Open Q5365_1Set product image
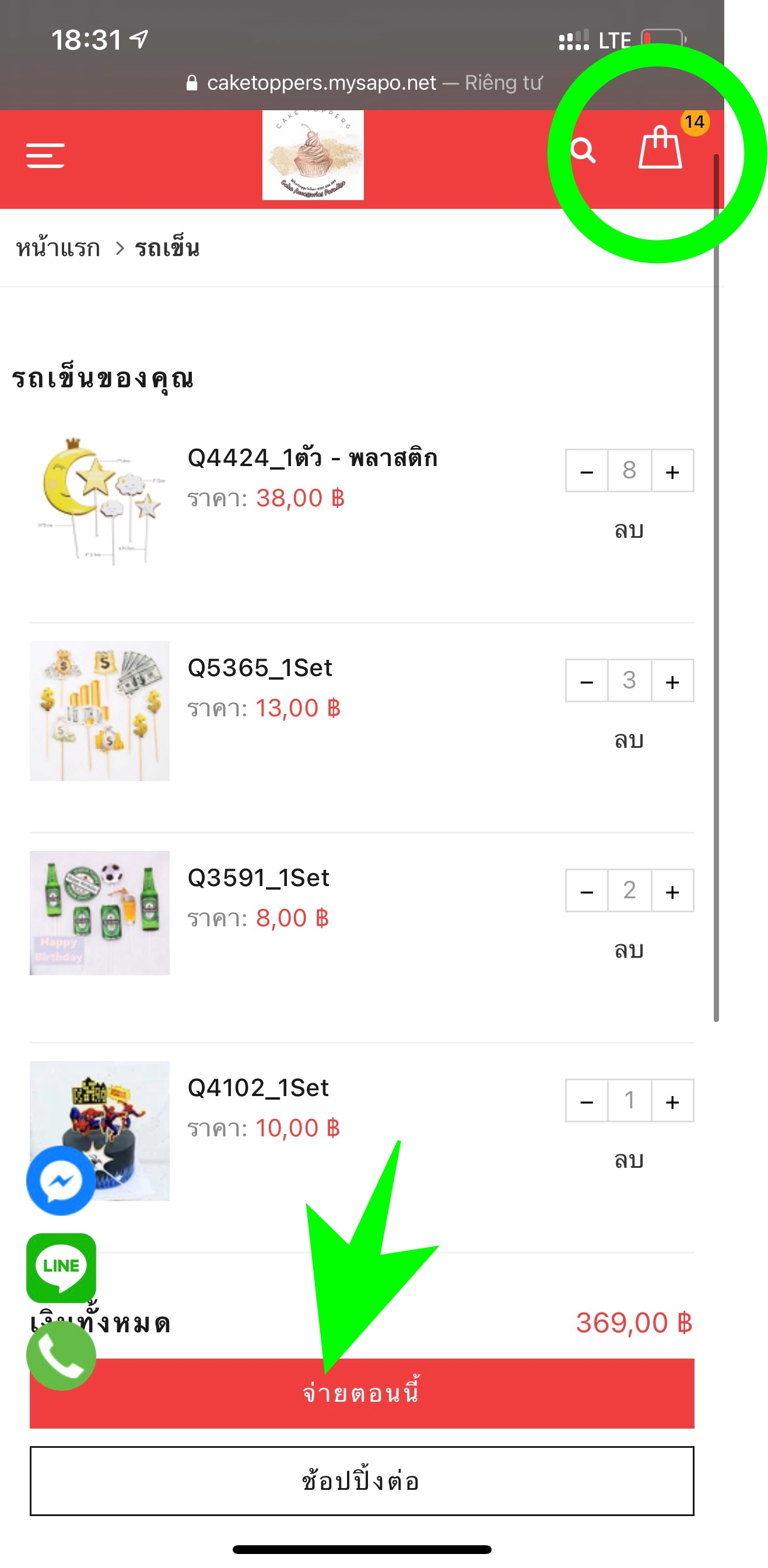Image resolution: width=768 pixels, height=1568 pixels. coord(100,710)
